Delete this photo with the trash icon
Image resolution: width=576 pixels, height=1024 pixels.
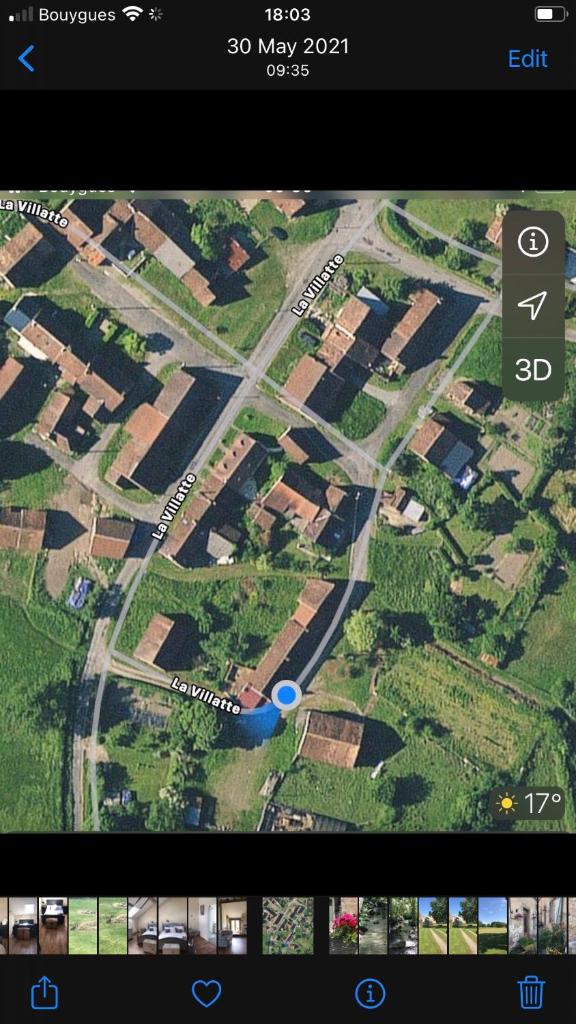[531, 993]
